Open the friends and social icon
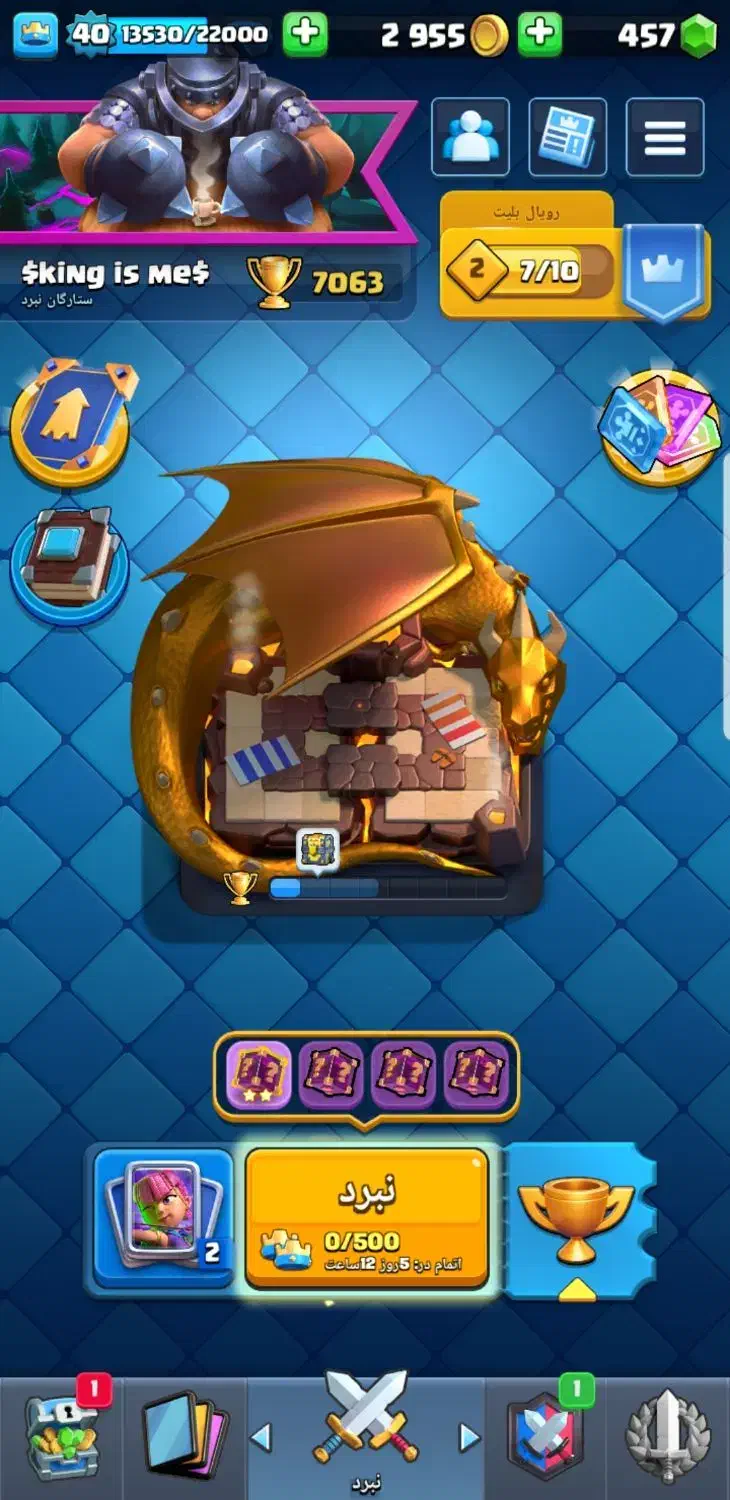Image resolution: width=730 pixels, height=1500 pixels. tap(470, 137)
